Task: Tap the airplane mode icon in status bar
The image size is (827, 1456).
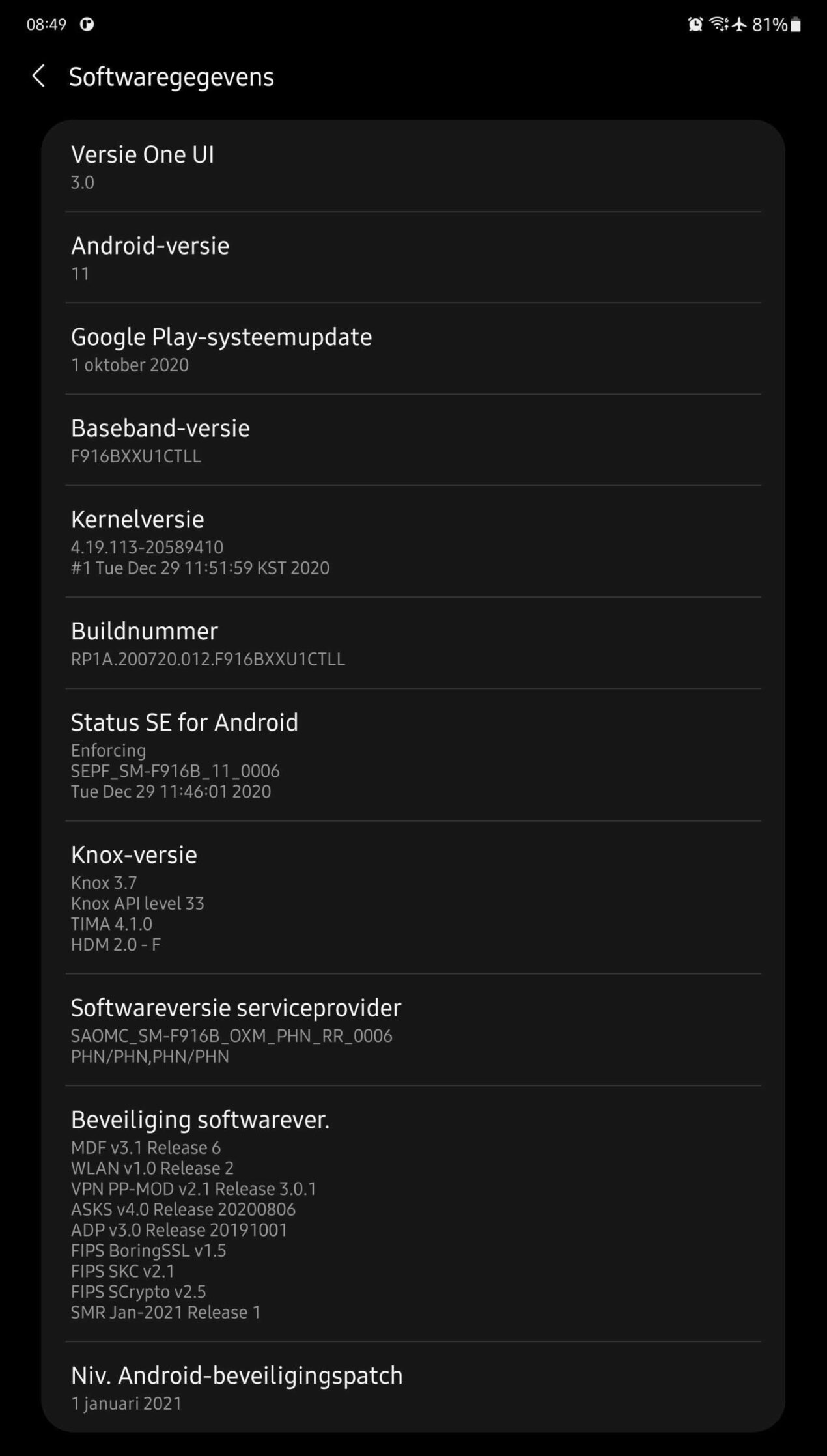Action: [740, 23]
